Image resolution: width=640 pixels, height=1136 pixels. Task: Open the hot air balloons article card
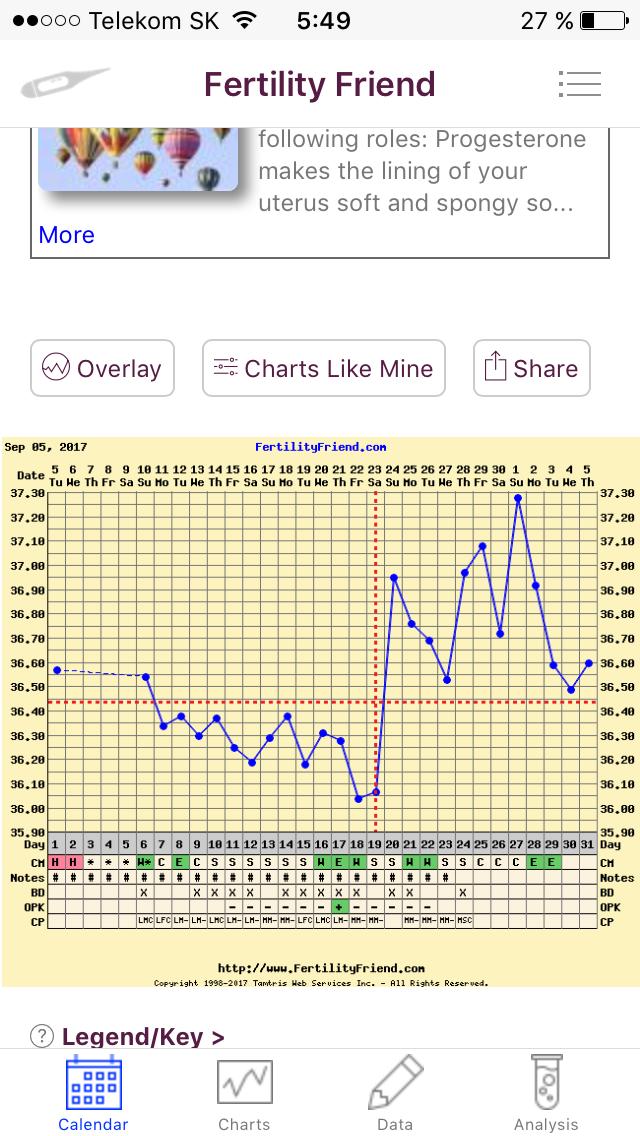(x=138, y=158)
